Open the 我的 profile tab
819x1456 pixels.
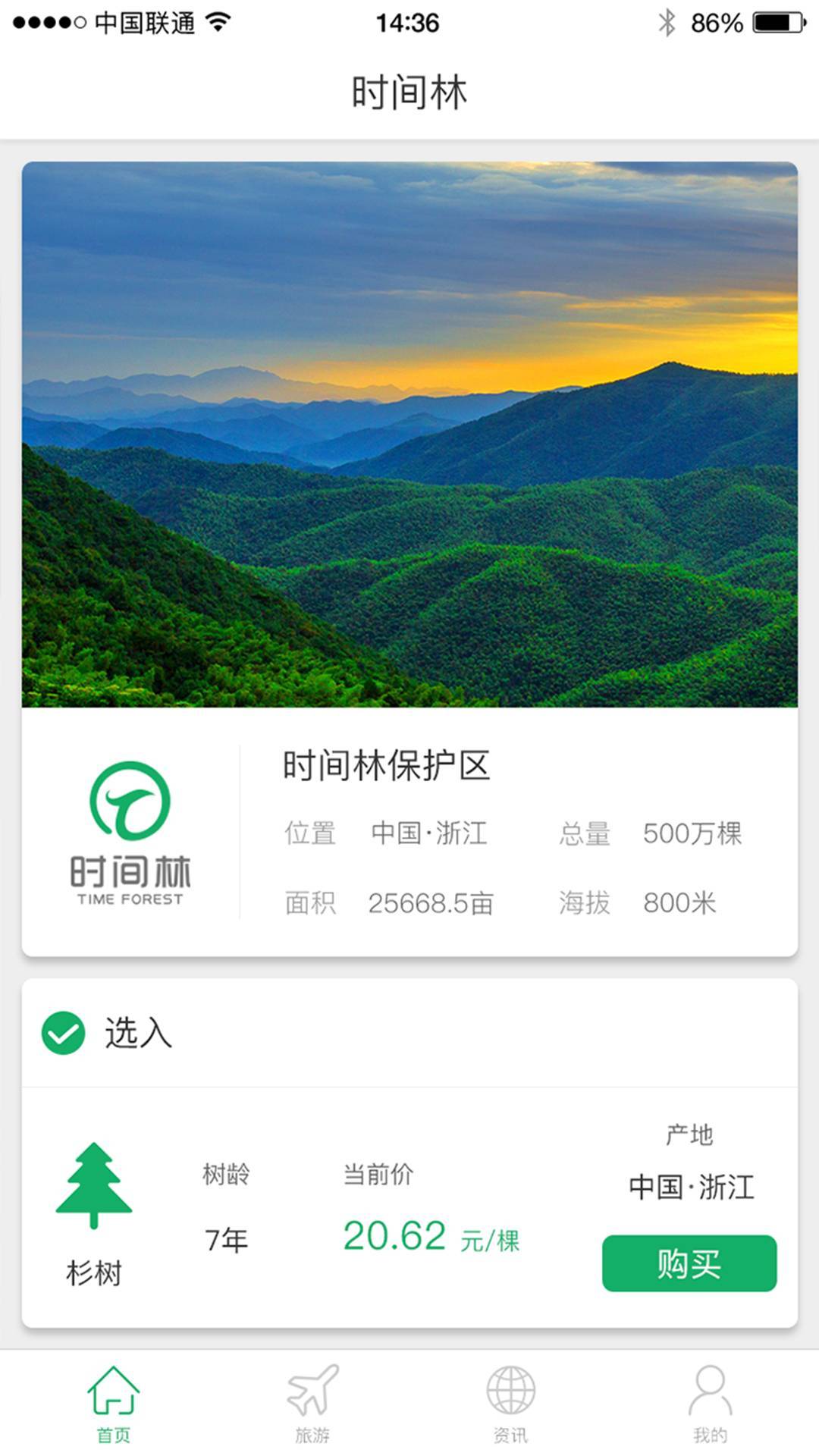(710, 1403)
